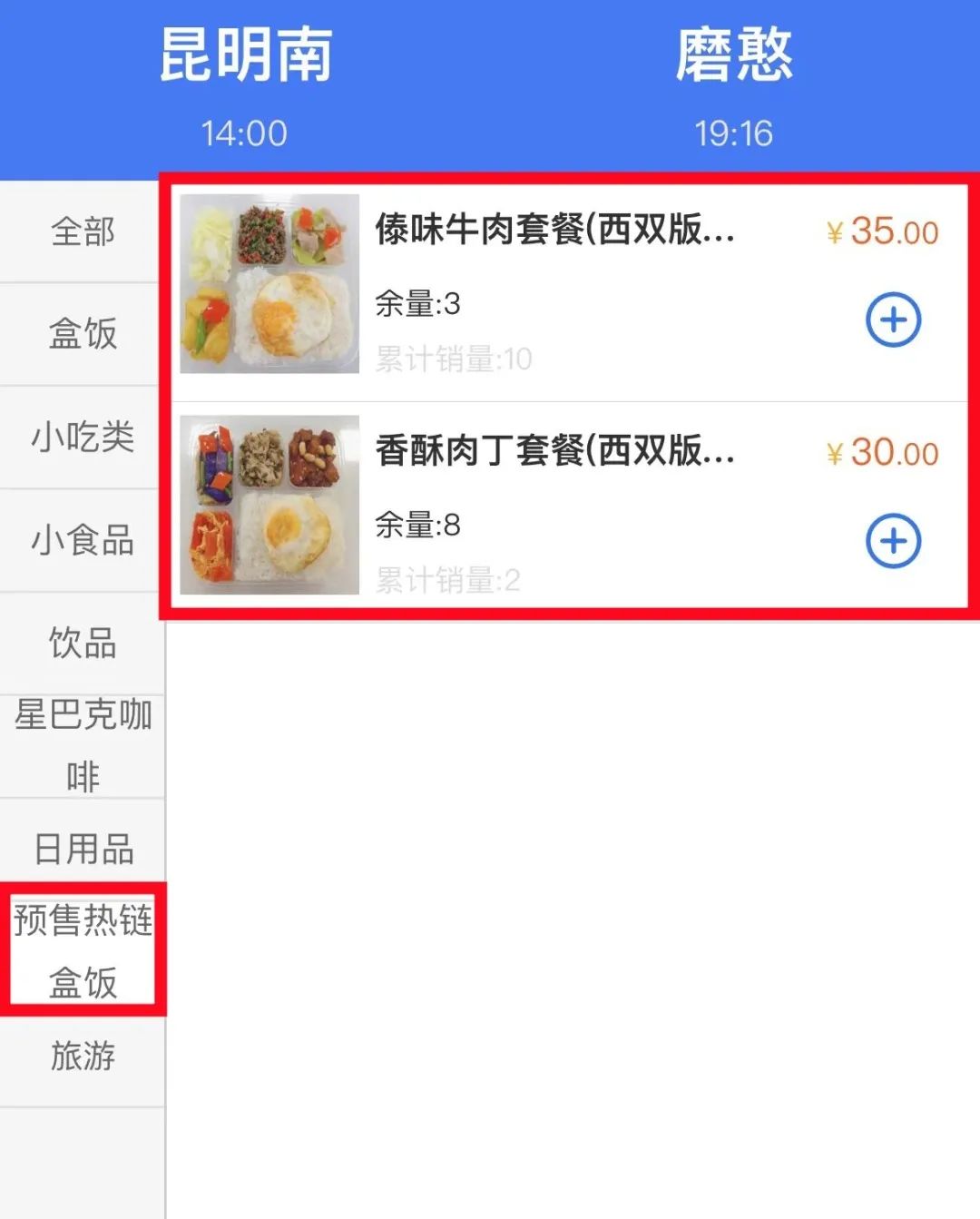Open the 星巴克咖啡 category

[81, 744]
